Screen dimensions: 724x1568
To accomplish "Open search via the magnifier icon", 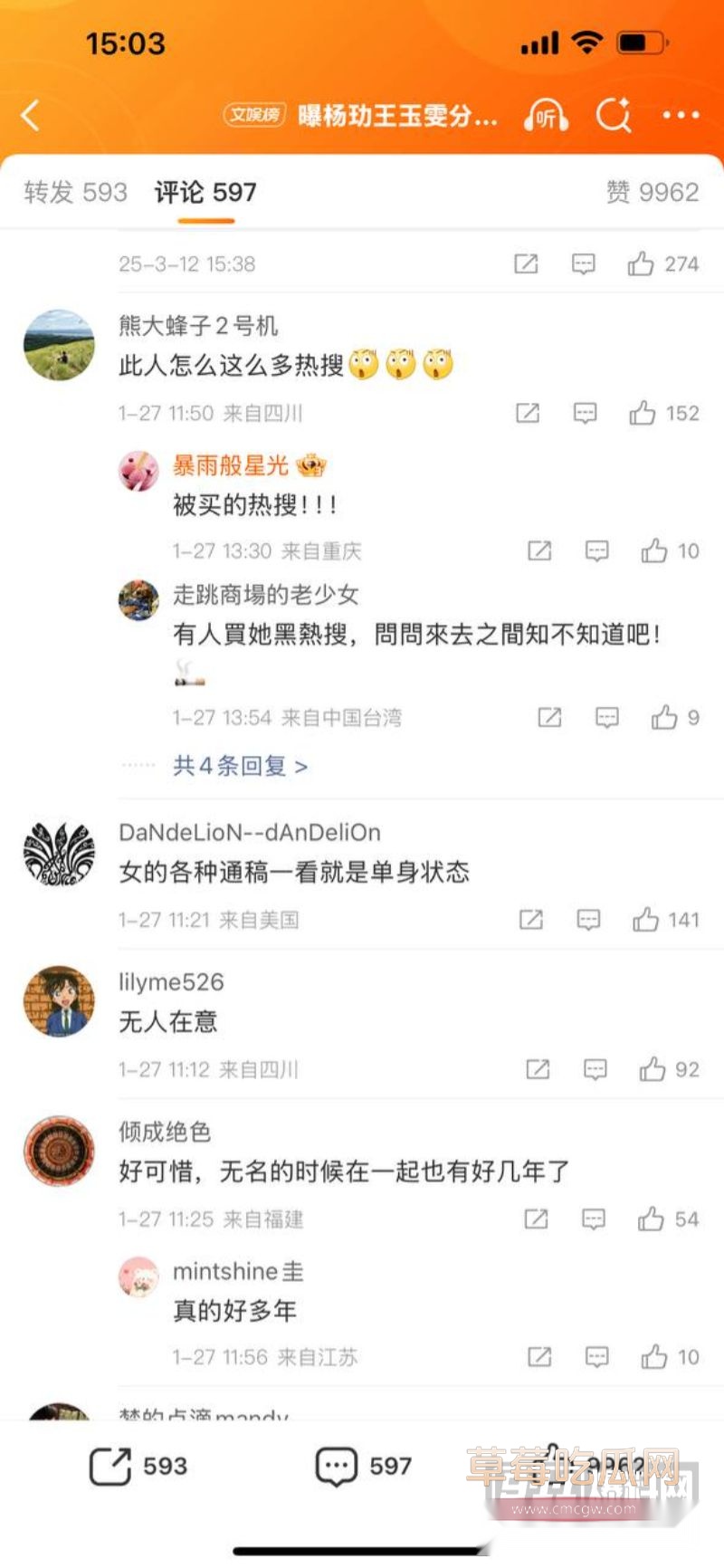I will click(x=614, y=116).
